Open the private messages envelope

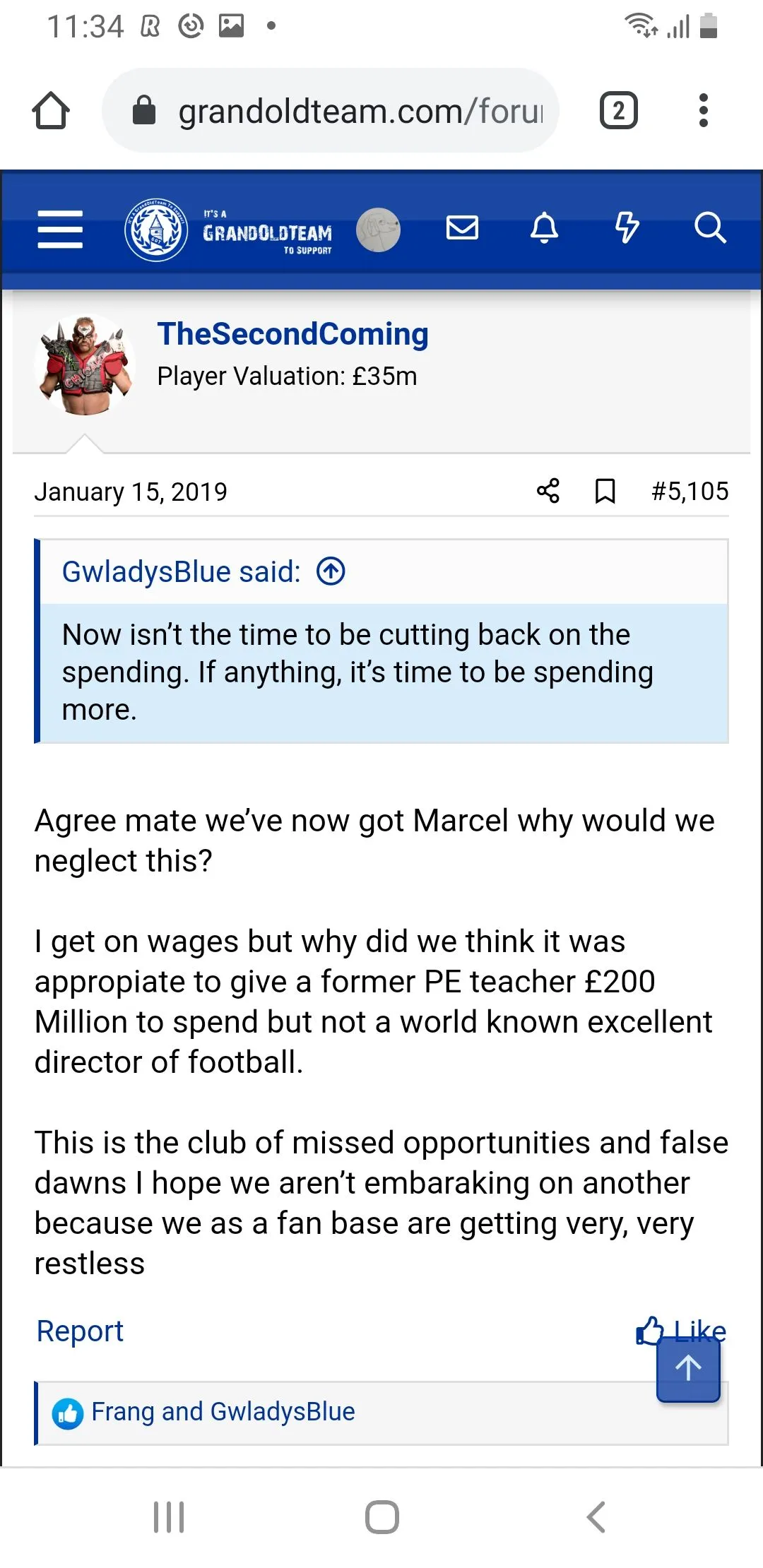(462, 228)
